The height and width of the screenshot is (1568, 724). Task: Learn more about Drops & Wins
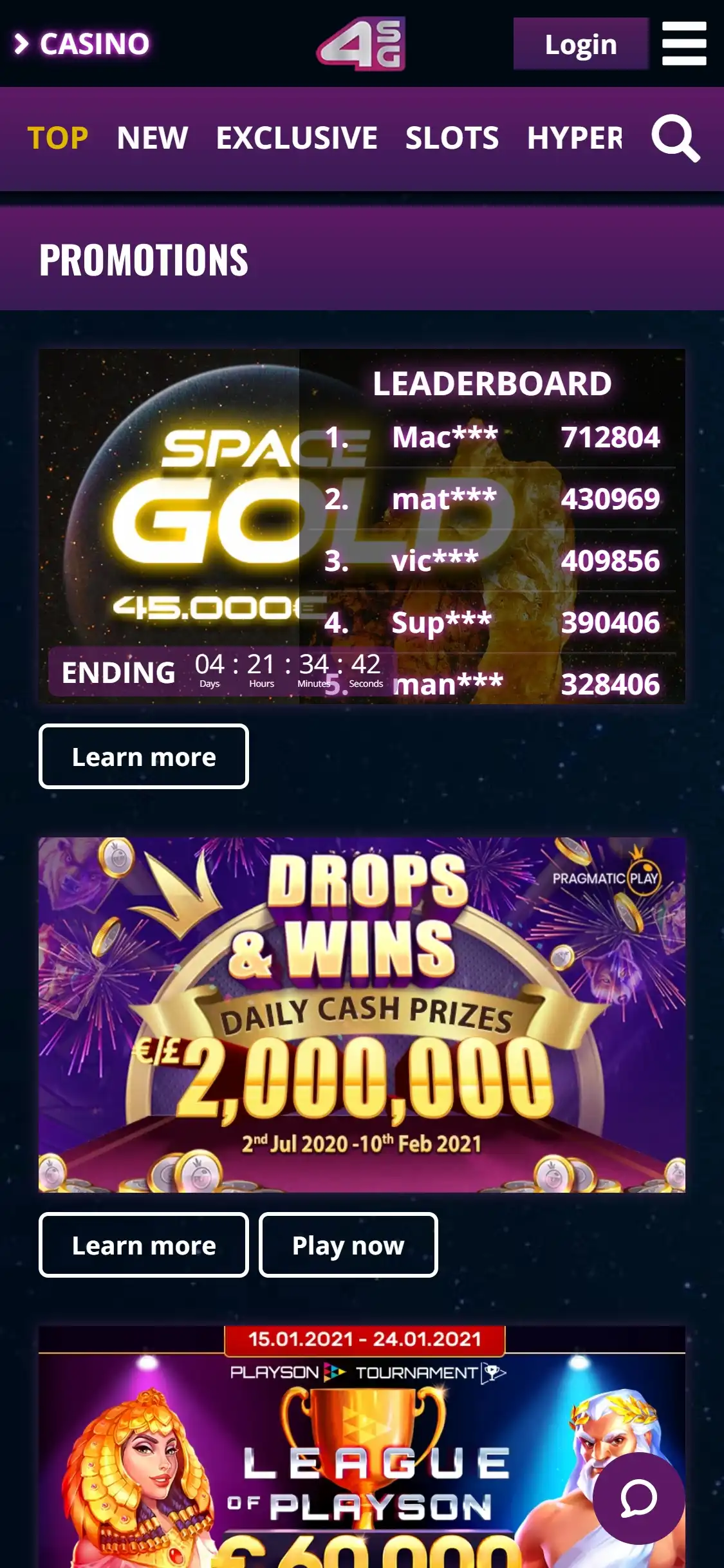(144, 1246)
